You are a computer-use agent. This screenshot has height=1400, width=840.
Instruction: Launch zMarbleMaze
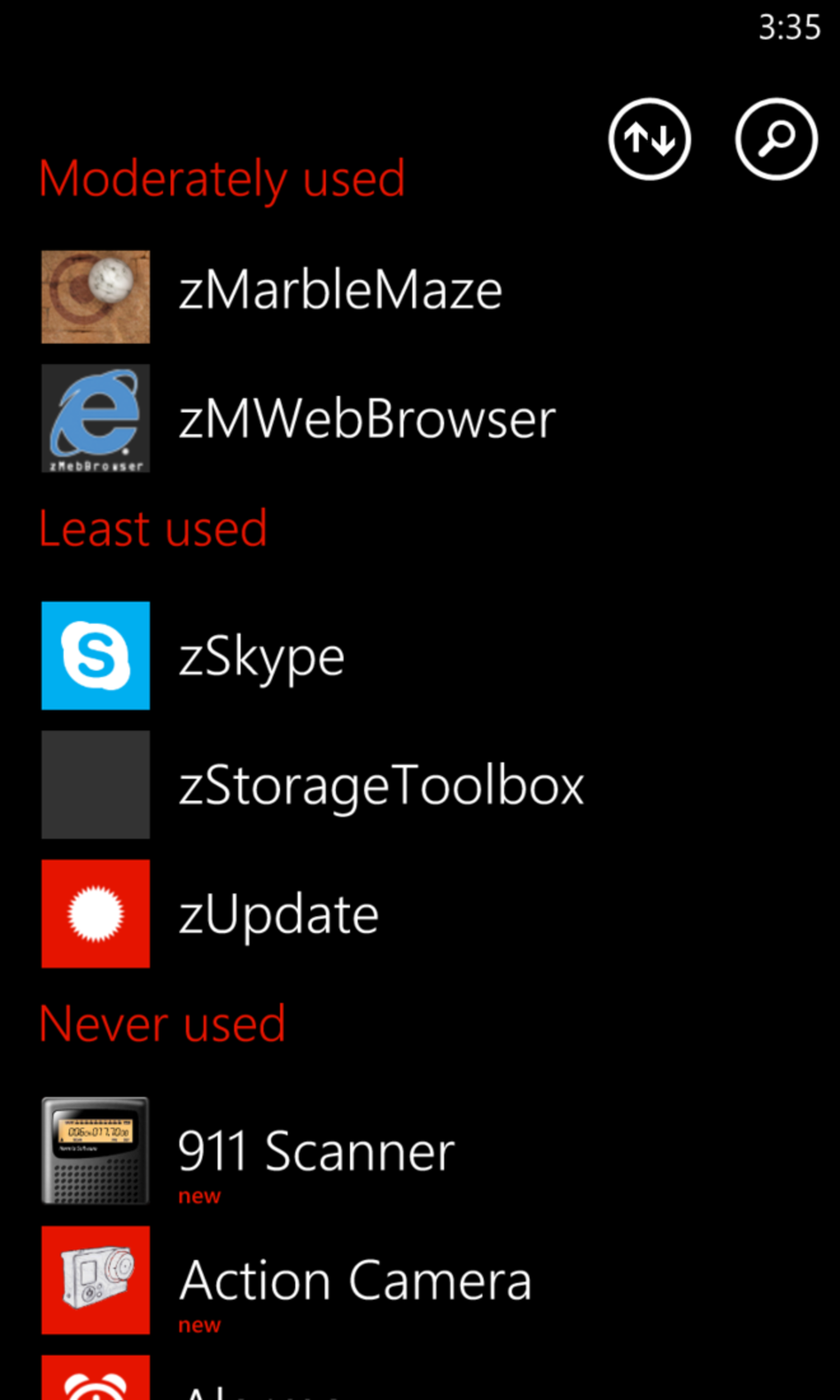[x=340, y=291]
